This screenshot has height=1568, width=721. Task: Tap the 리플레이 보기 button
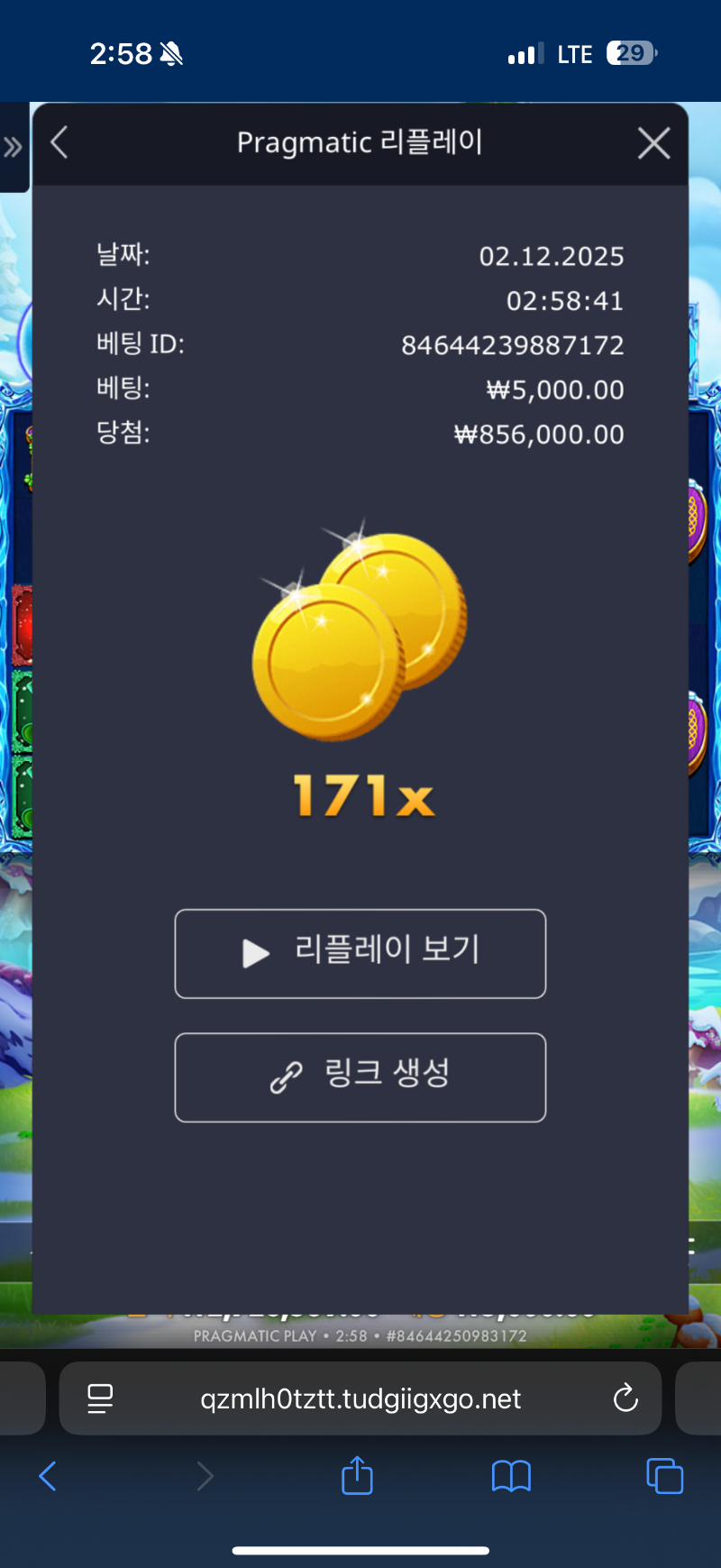point(360,953)
